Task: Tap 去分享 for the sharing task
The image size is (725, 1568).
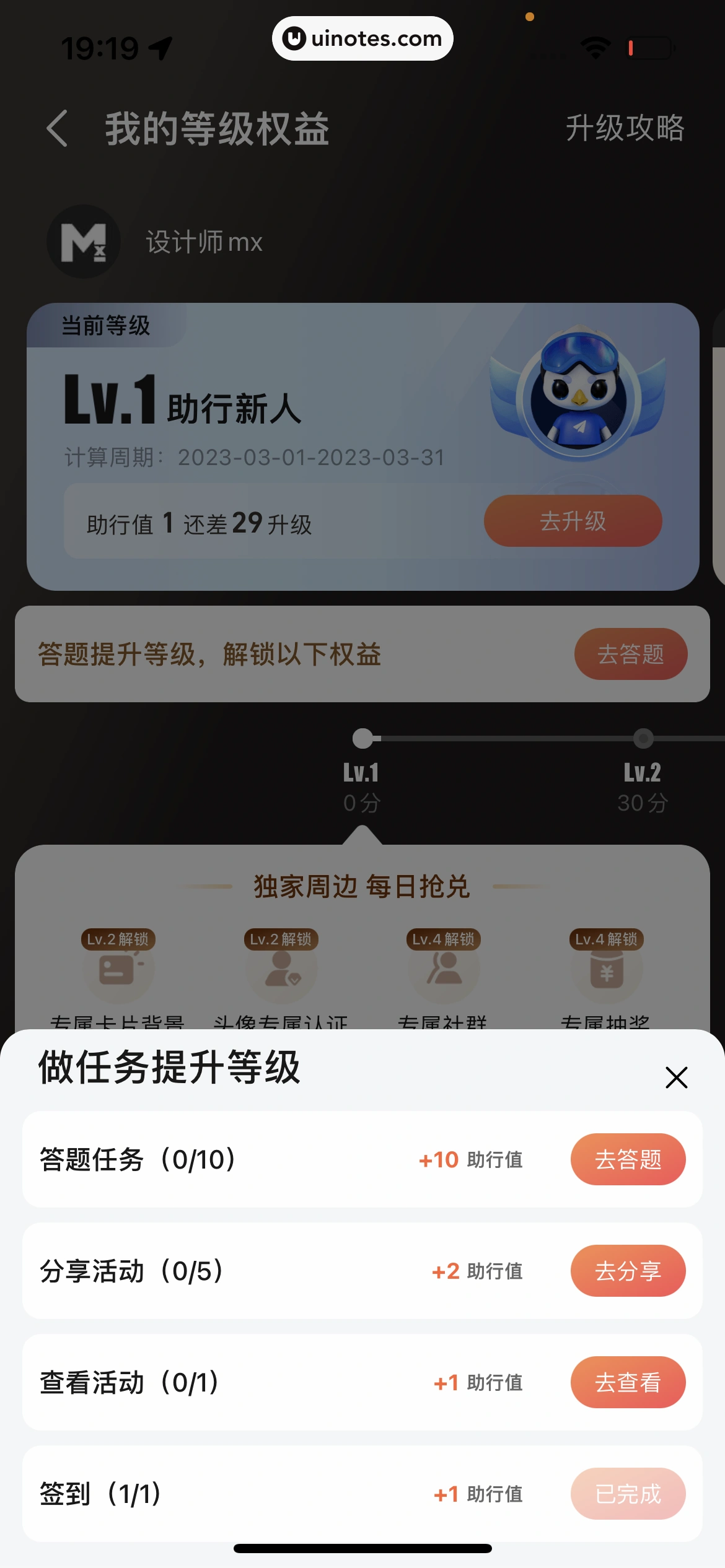Action: click(628, 1271)
